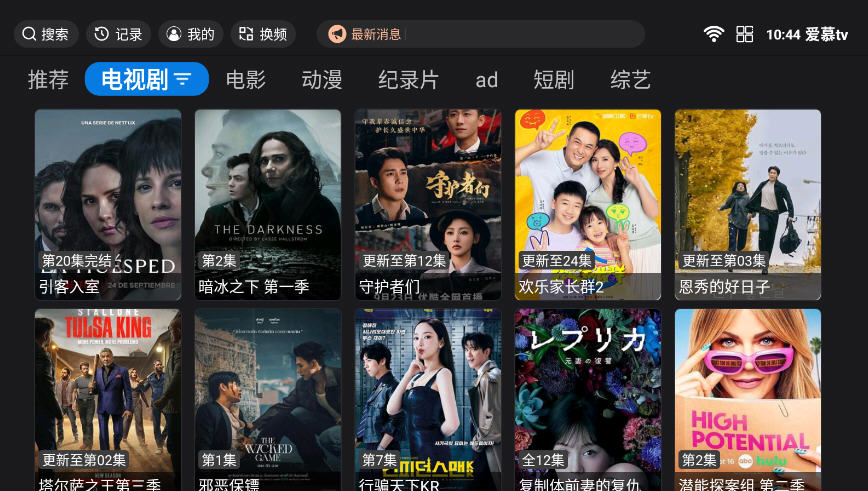Open 欢乐家长群2 series
Image resolution: width=868 pixels, height=491 pixels.
[588, 204]
